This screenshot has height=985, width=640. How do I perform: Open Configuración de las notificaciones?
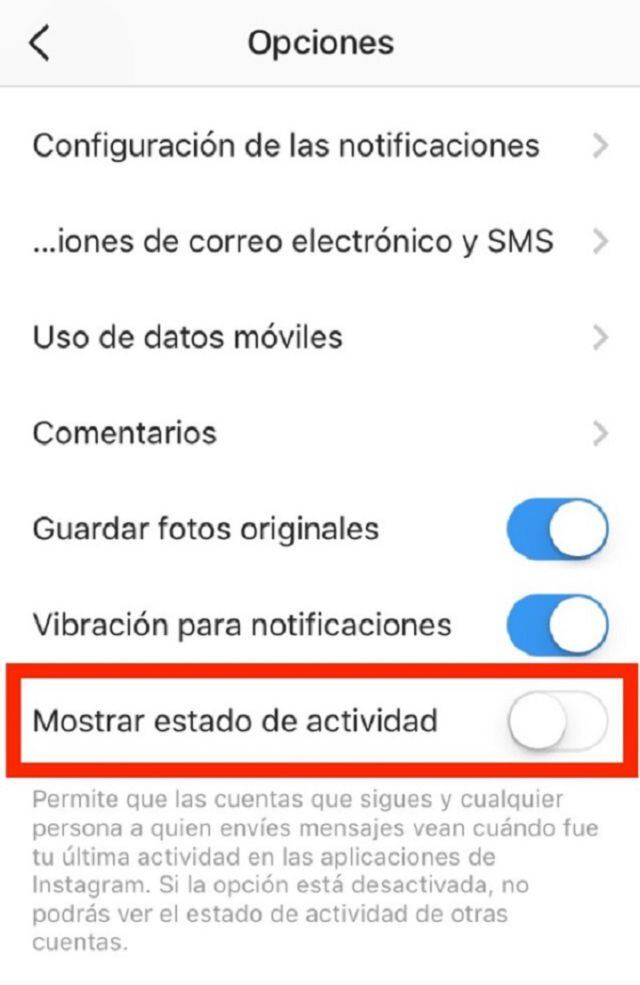pyautogui.click(x=320, y=146)
